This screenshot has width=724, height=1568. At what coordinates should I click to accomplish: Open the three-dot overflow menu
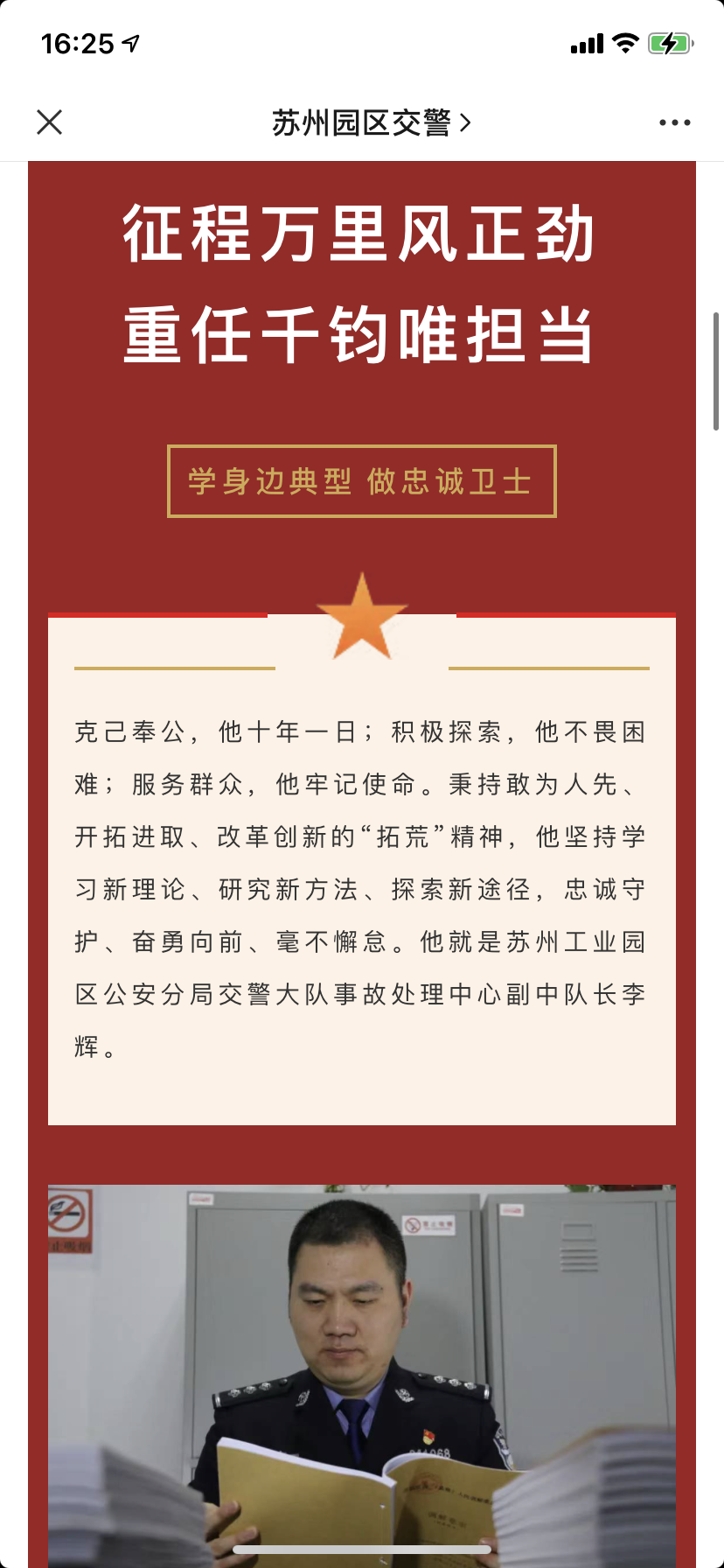(x=675, y=122)
